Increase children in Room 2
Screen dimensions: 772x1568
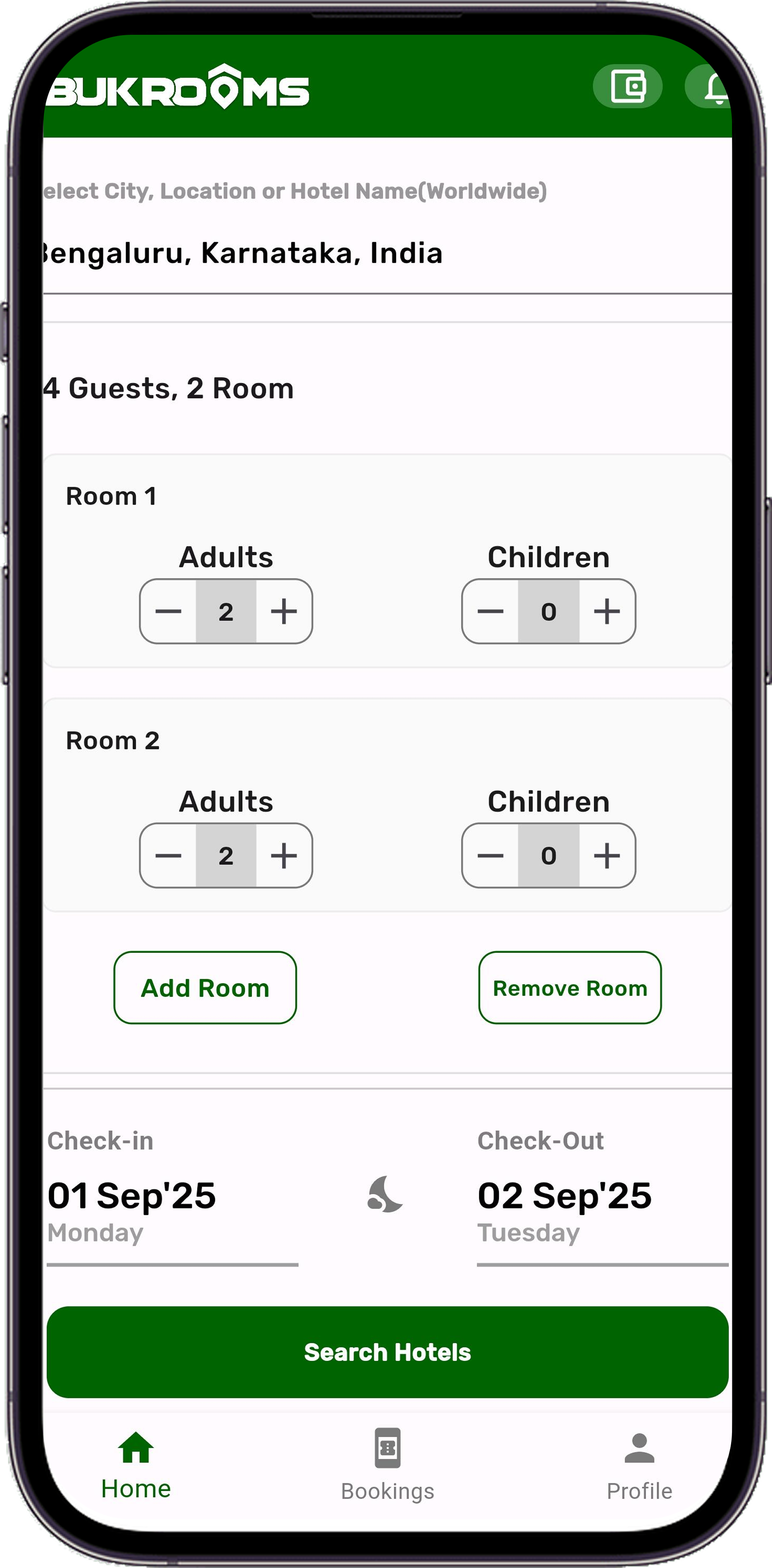pos(607,856)
